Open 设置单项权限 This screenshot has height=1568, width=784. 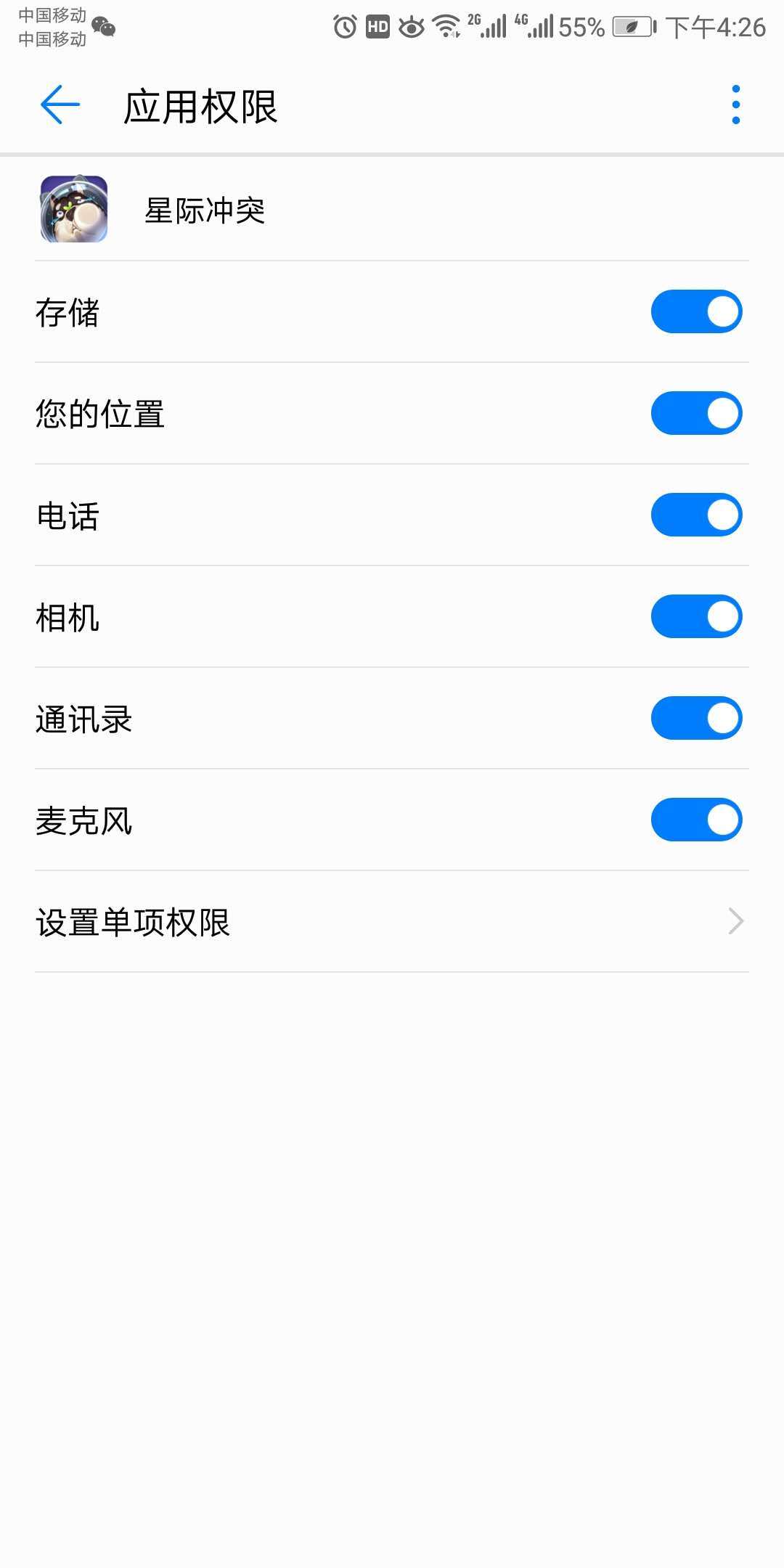click(392, 922)
